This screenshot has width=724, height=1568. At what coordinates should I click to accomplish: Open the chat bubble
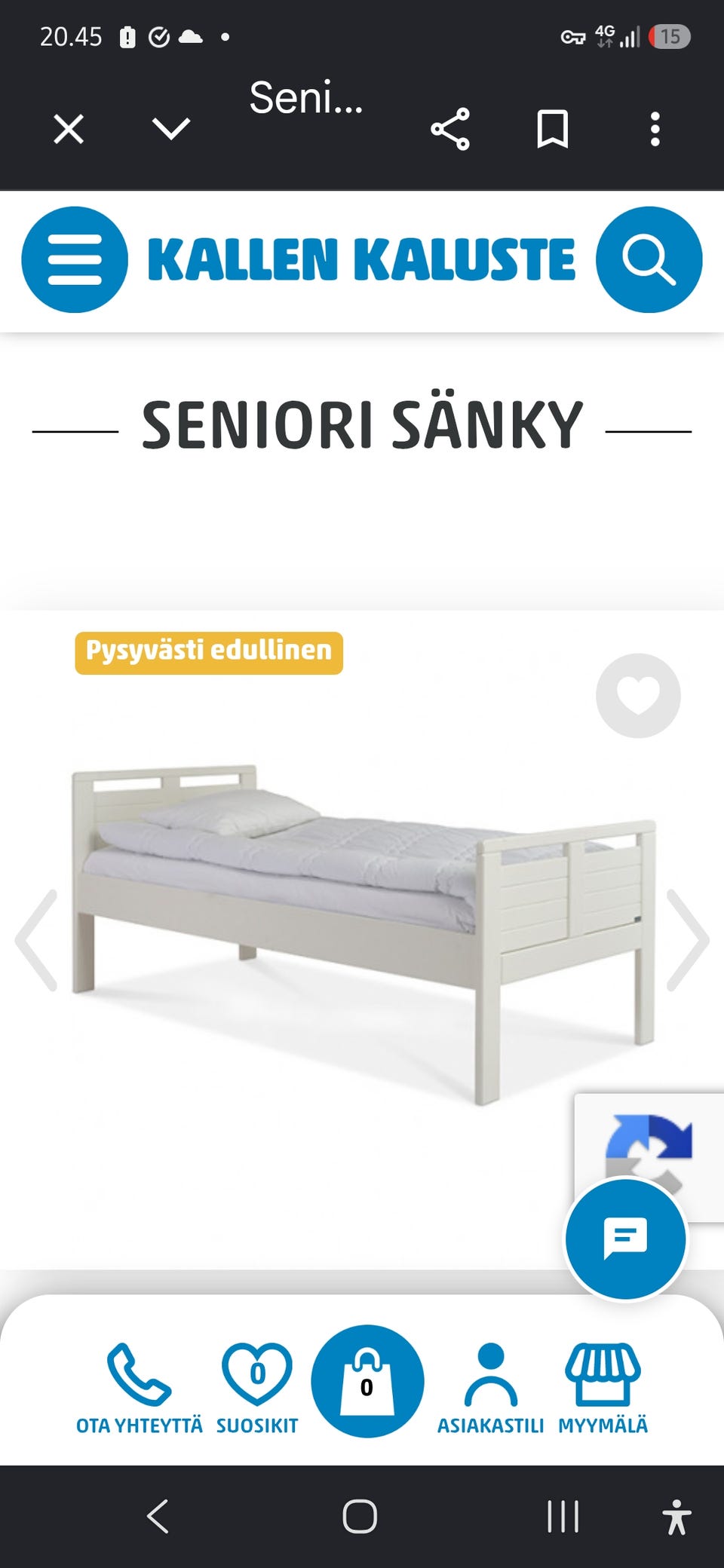[626, 1239]
